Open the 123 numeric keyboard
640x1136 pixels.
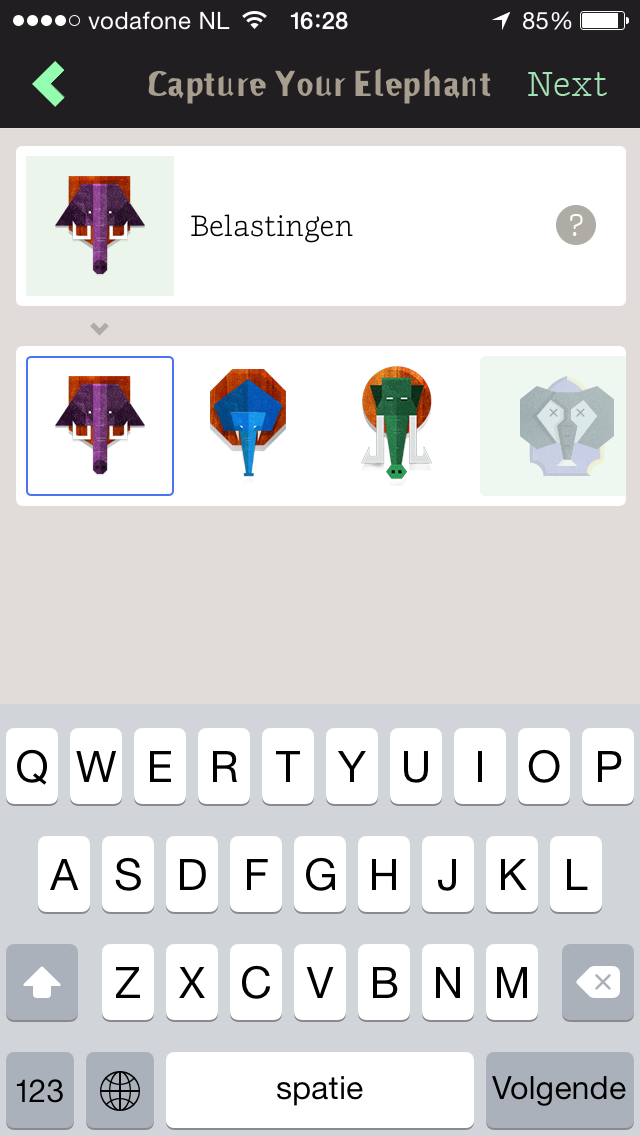[x=40, y=1089]
